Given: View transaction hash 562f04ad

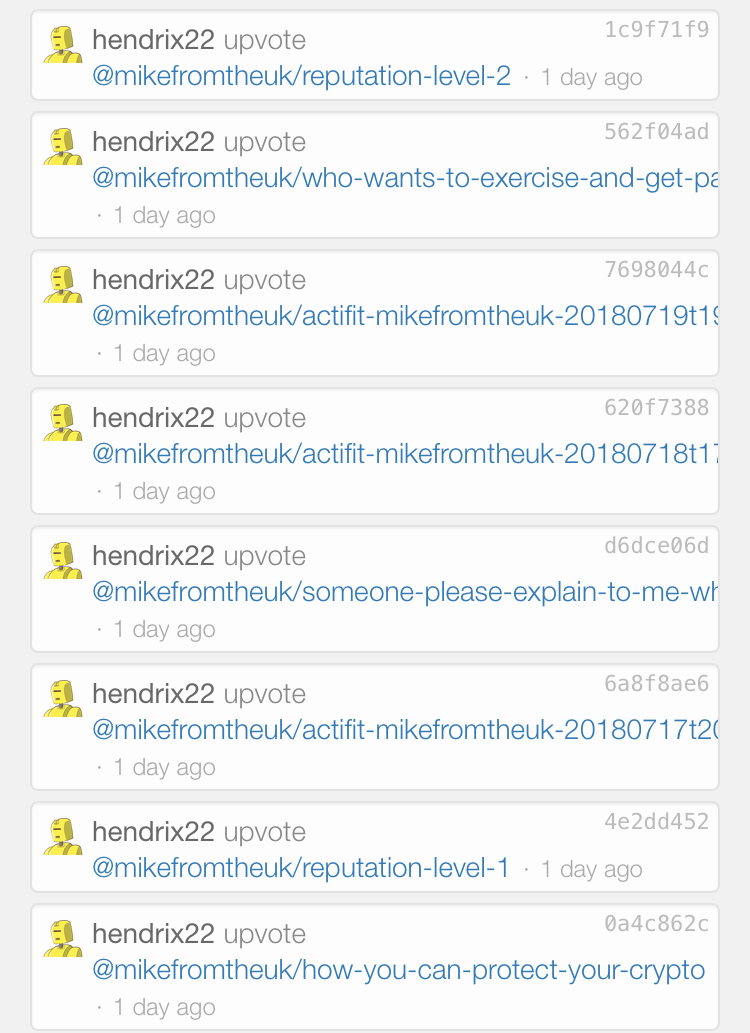Looking at the screenshot, I should (x=656, y=131).
